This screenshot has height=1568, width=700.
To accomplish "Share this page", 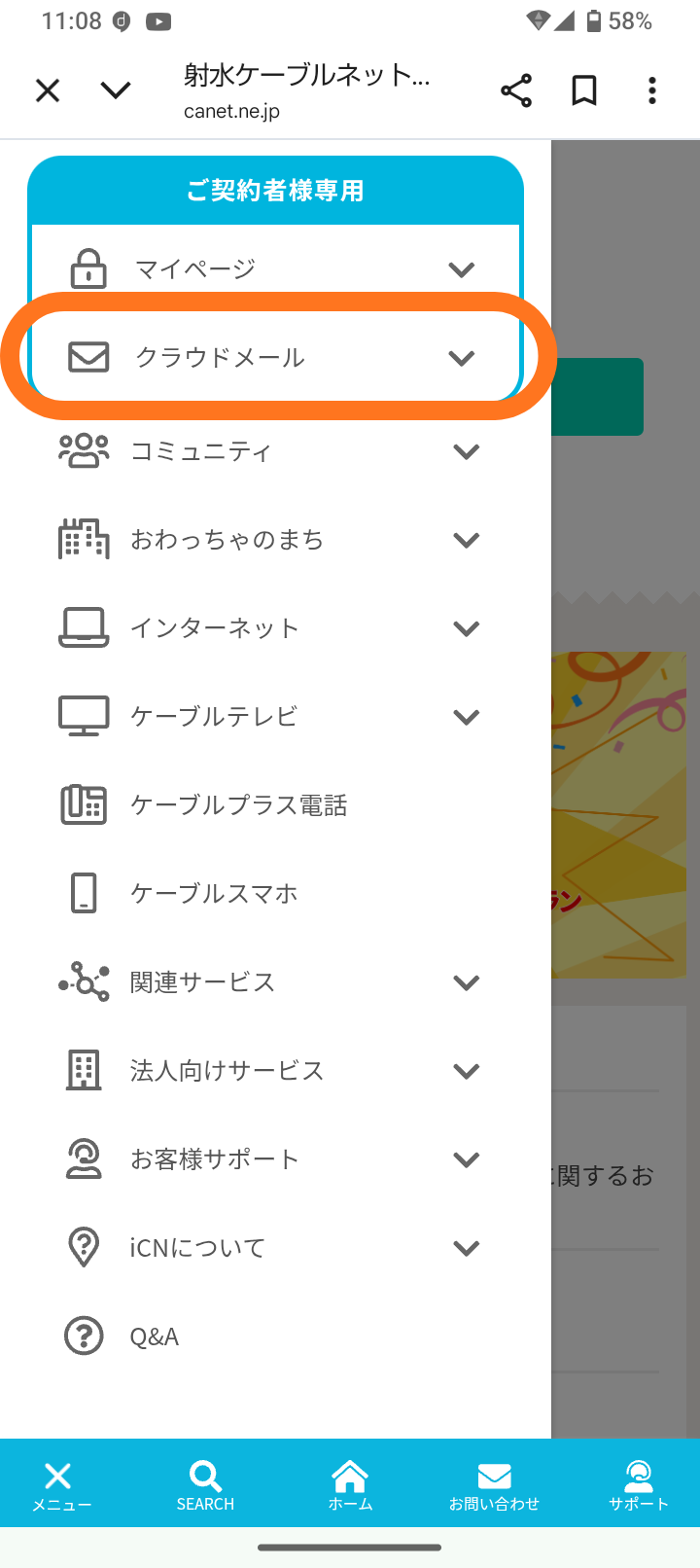I will tap(516, 90).
